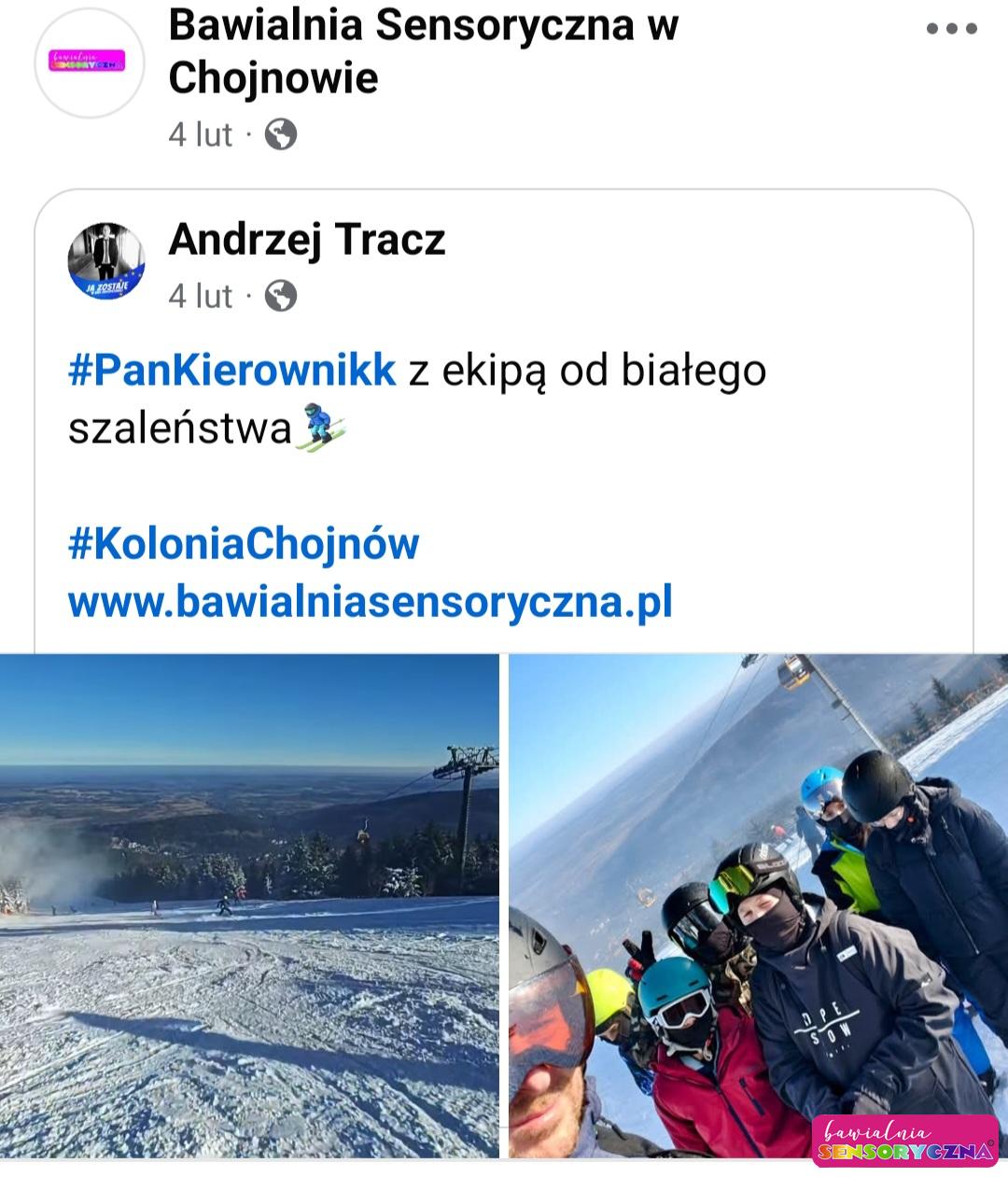The width and height of the screenshot is (1008, 1177).
Task: Tap the #KoloniaChojnów hashtag
Action: tap(244, 543)
